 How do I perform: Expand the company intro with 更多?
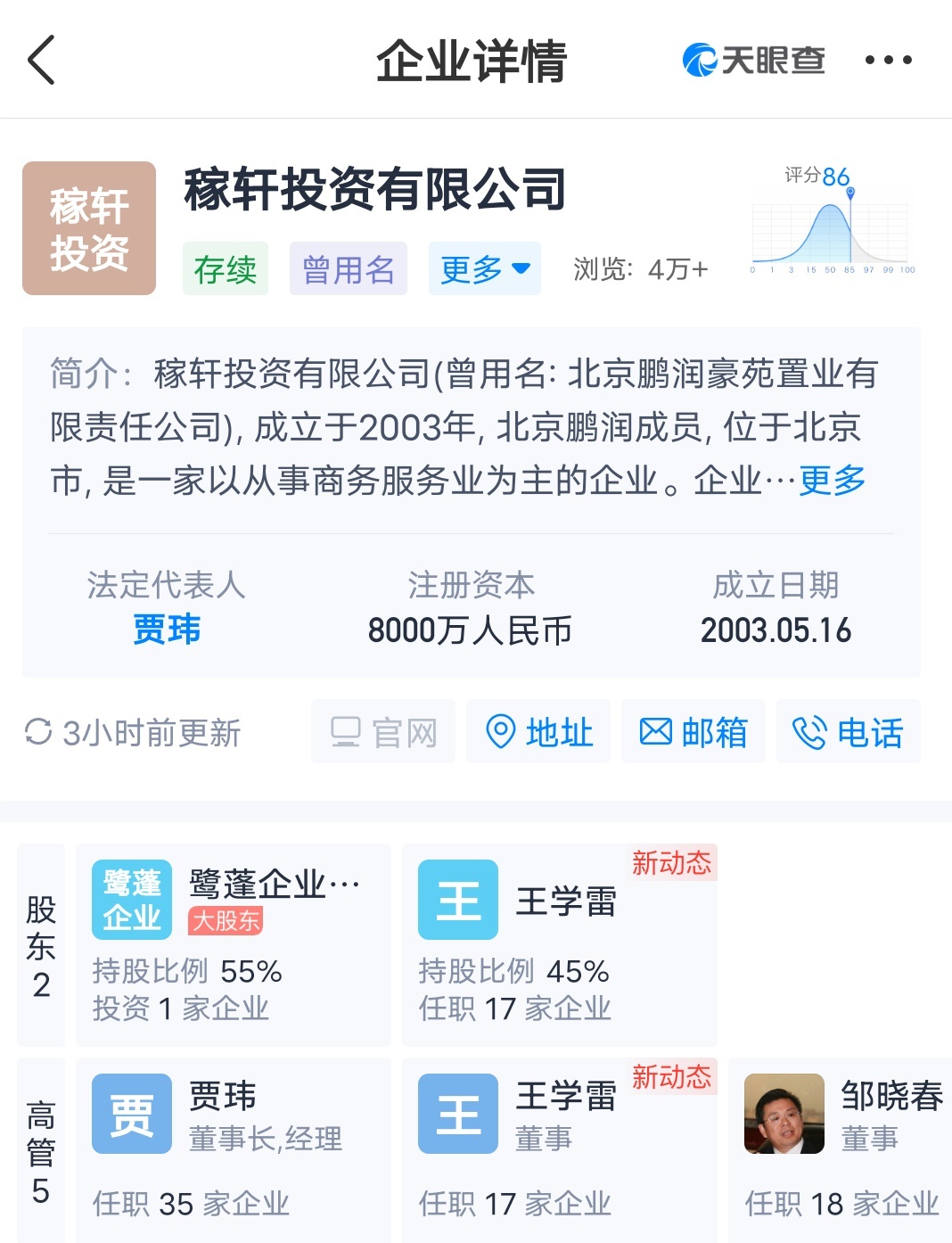point(832,480)
